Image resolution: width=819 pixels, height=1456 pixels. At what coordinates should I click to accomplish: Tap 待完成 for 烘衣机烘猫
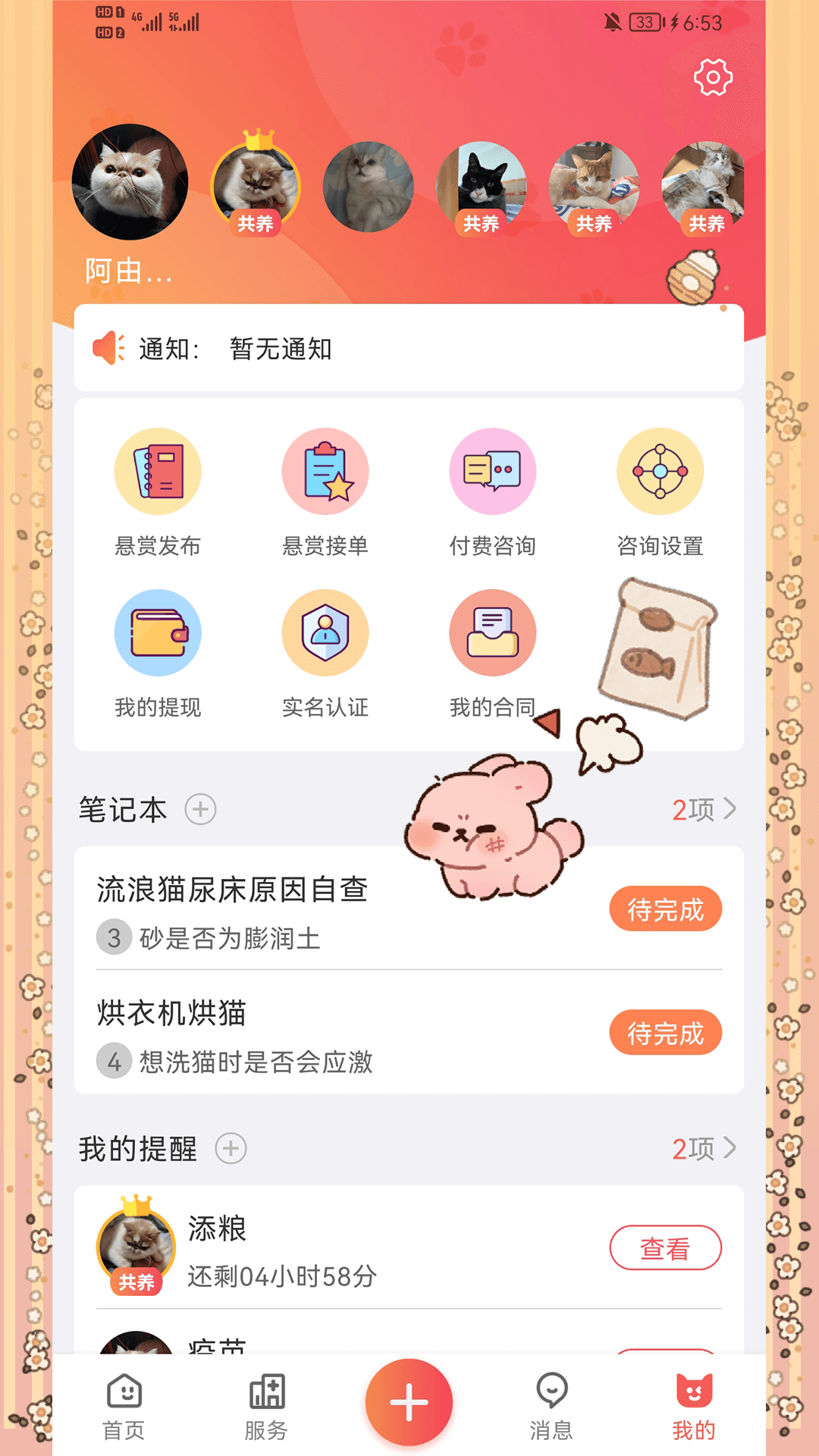(x=665, y=1032)
